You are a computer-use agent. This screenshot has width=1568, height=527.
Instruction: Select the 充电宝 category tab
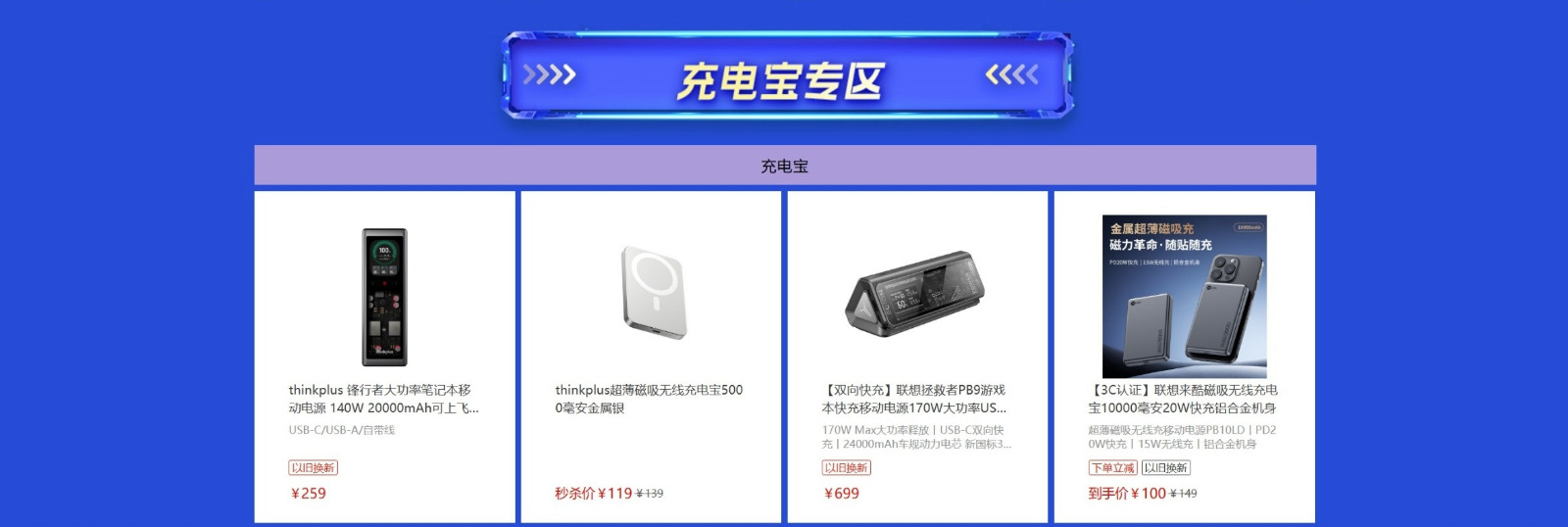point(784,166)
